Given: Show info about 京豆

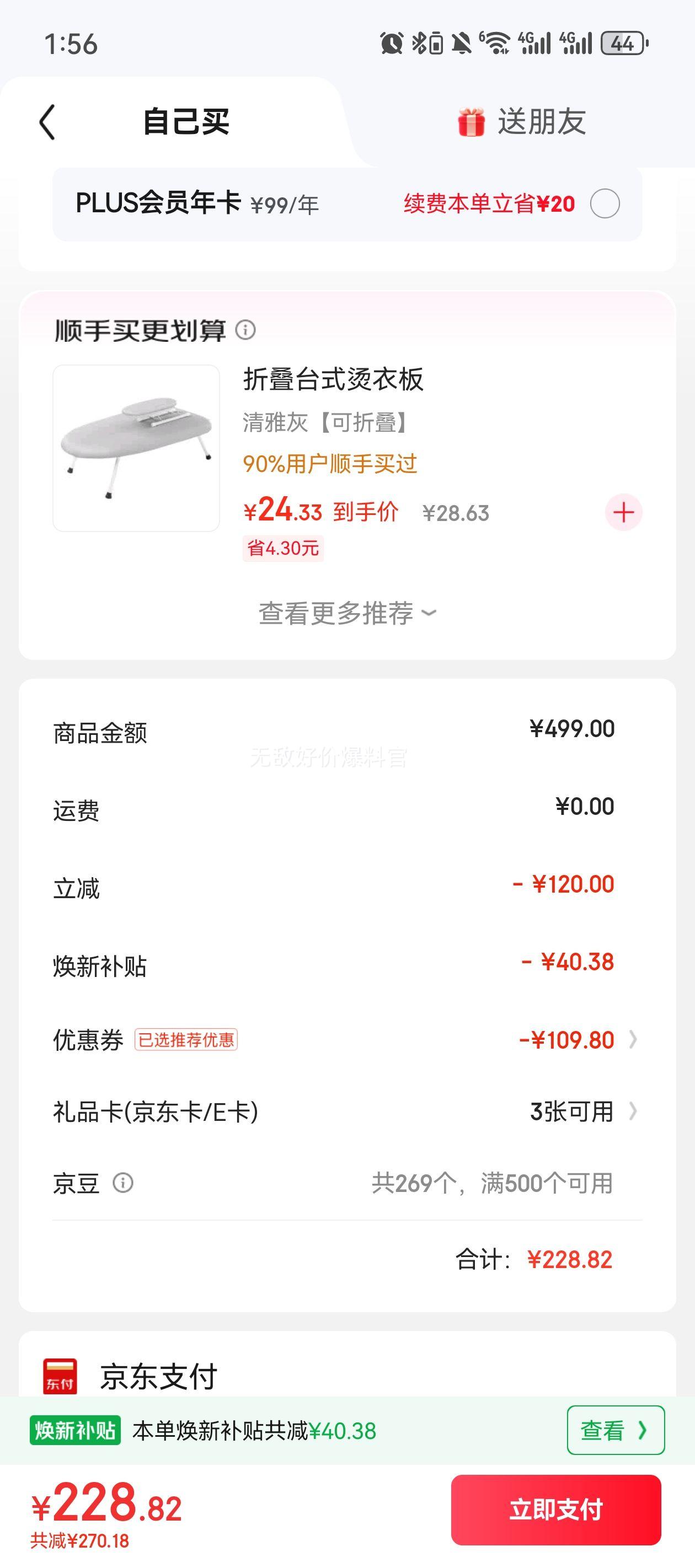Looking at the screenshot, I should pos(123,1183).
